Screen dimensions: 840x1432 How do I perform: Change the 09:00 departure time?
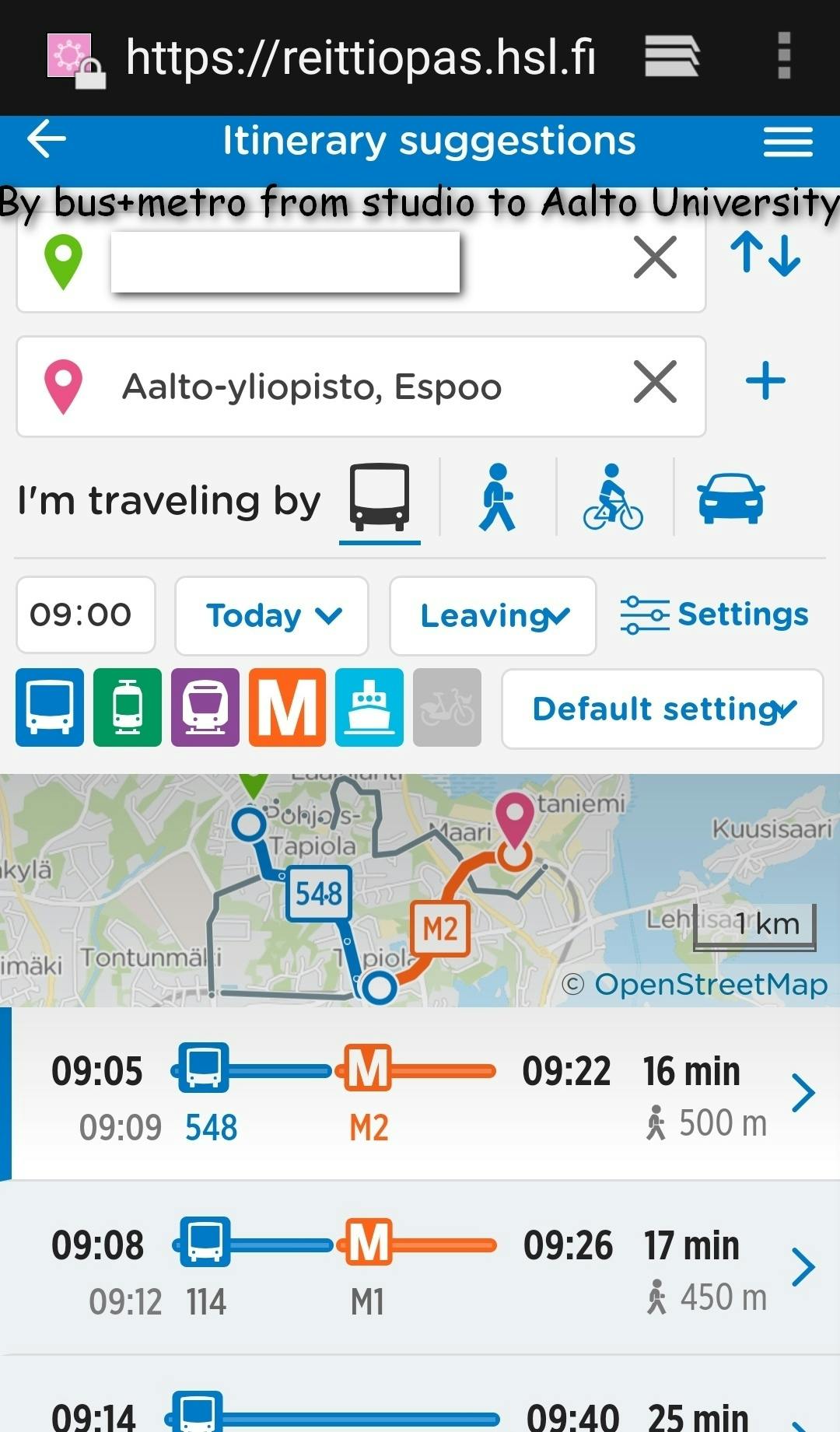86,615
